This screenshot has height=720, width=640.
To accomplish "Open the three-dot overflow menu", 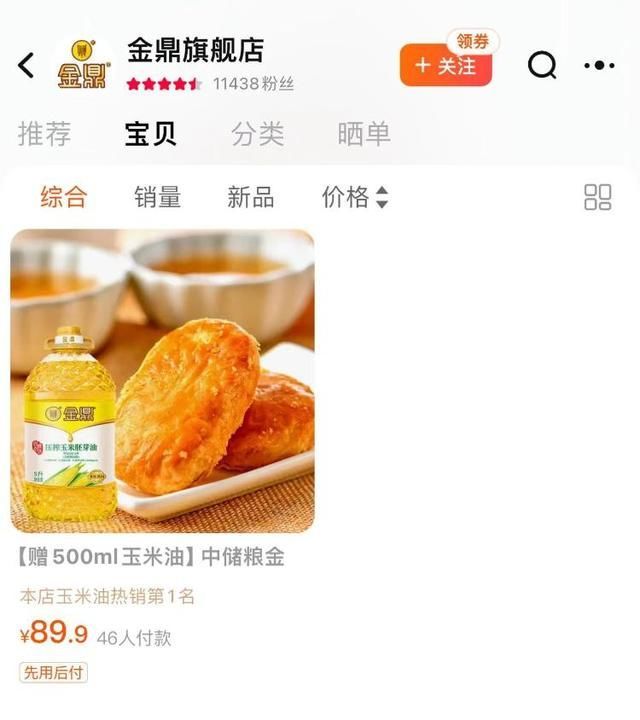I will pyautogui.click(x=598, y=66).
